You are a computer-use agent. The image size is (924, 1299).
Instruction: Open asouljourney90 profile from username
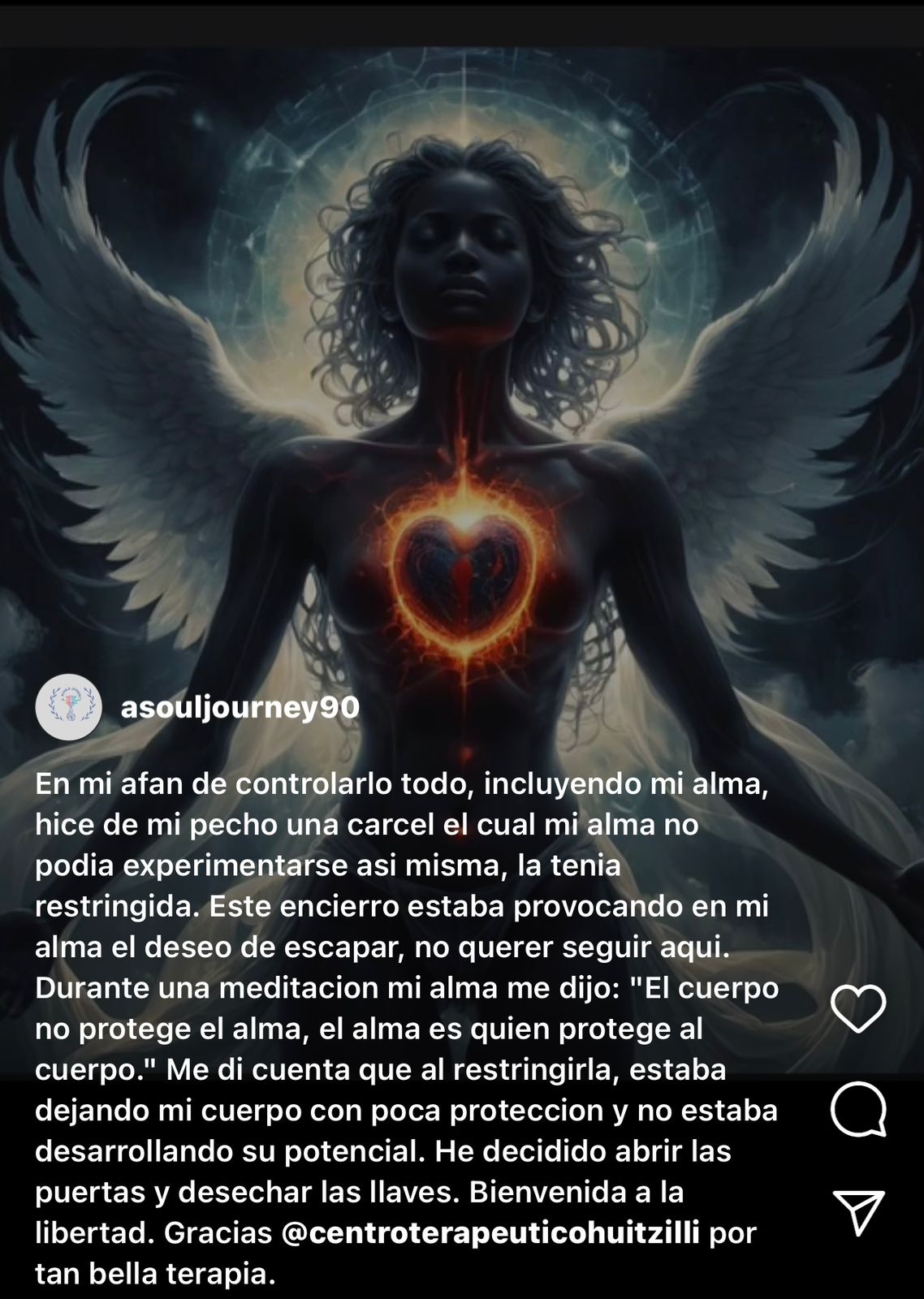(240, 708)
